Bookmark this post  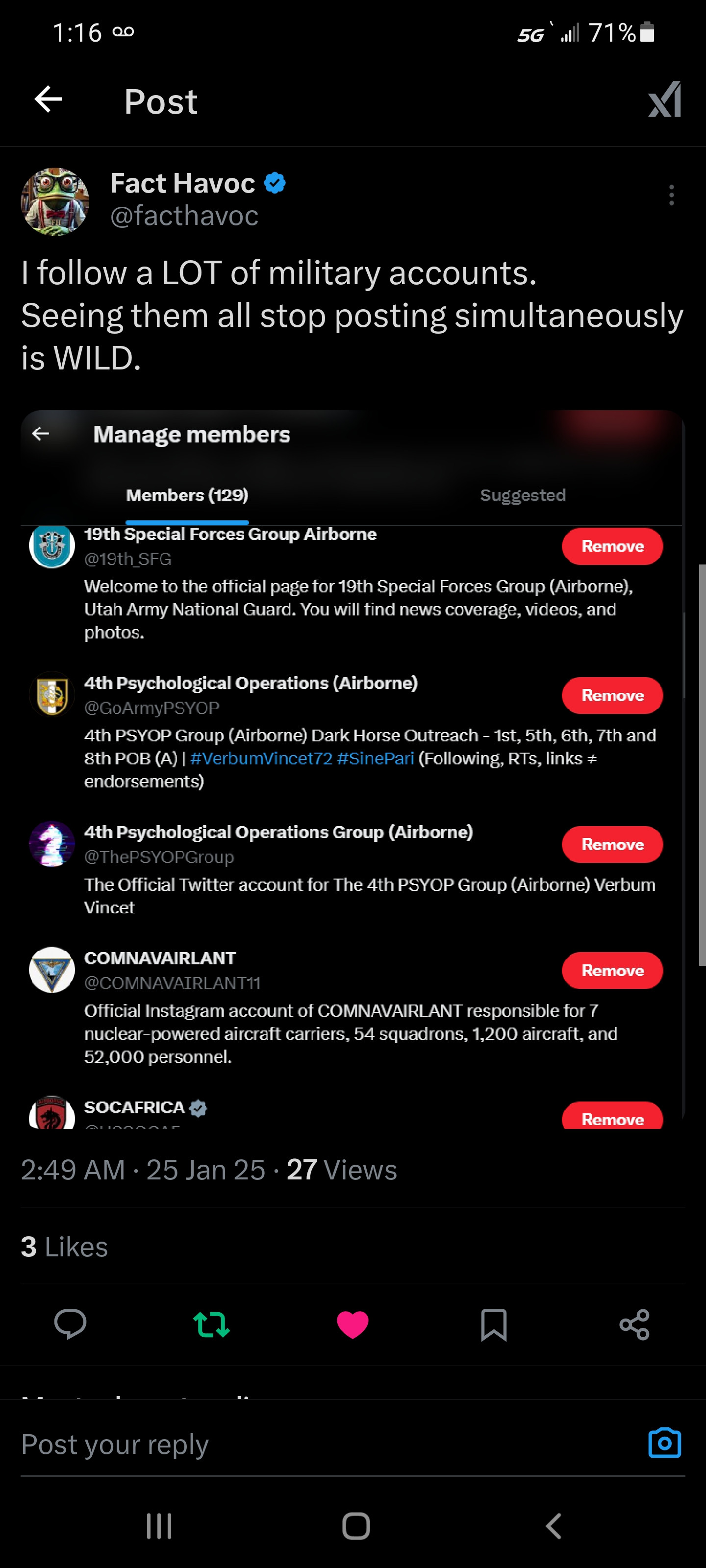(x=493, y=1324)
